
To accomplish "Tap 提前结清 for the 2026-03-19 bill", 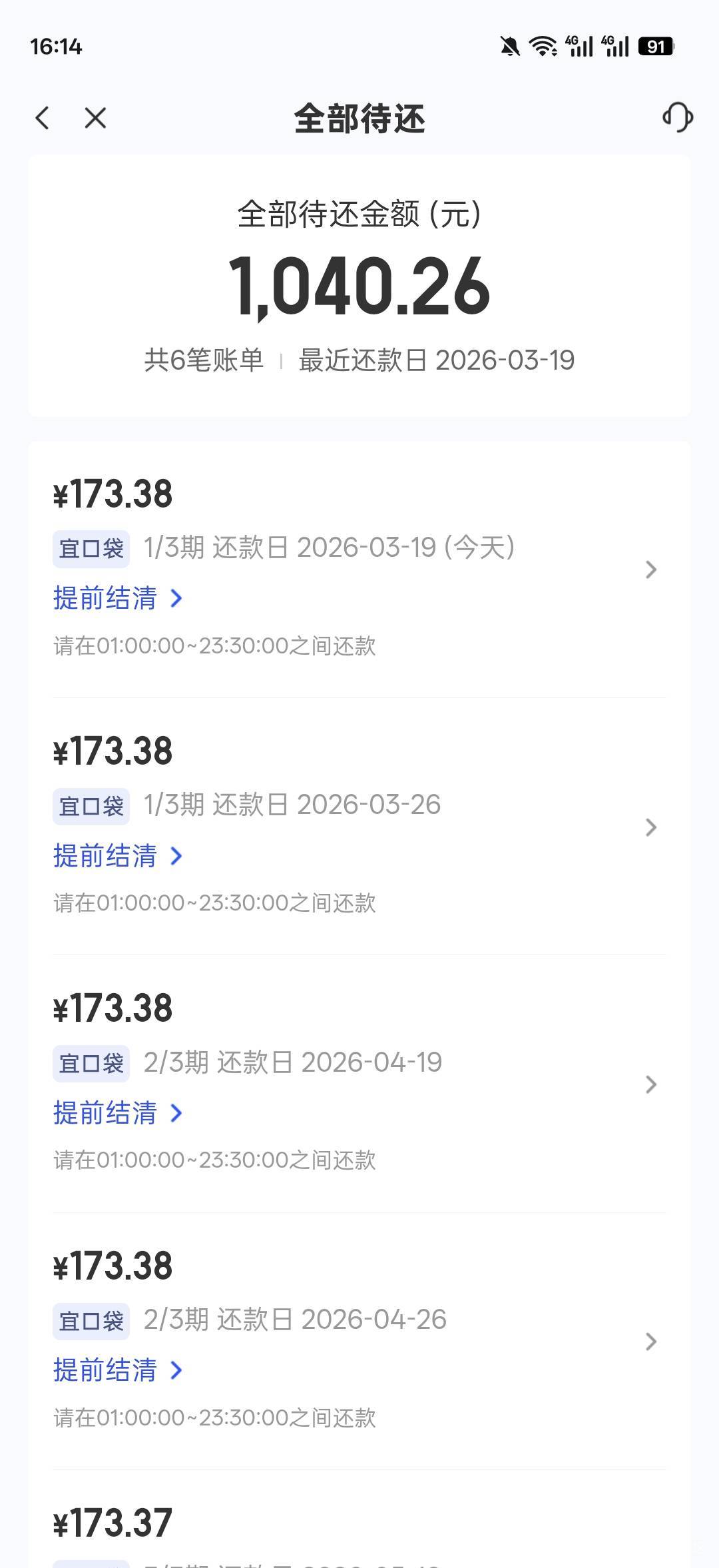I will pyautogui.click(x=118, y=598).
